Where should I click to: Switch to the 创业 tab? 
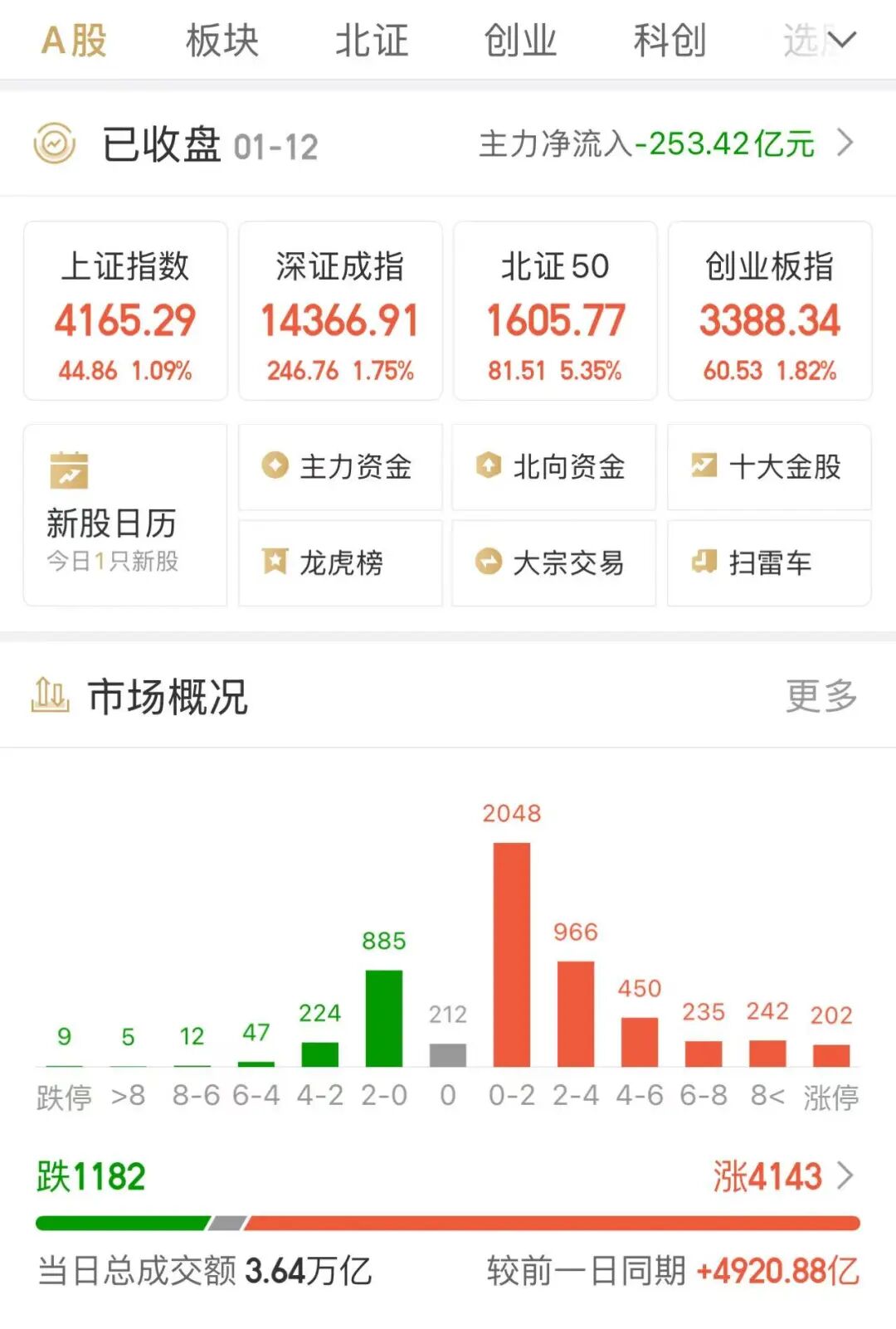tap(520, 40)
